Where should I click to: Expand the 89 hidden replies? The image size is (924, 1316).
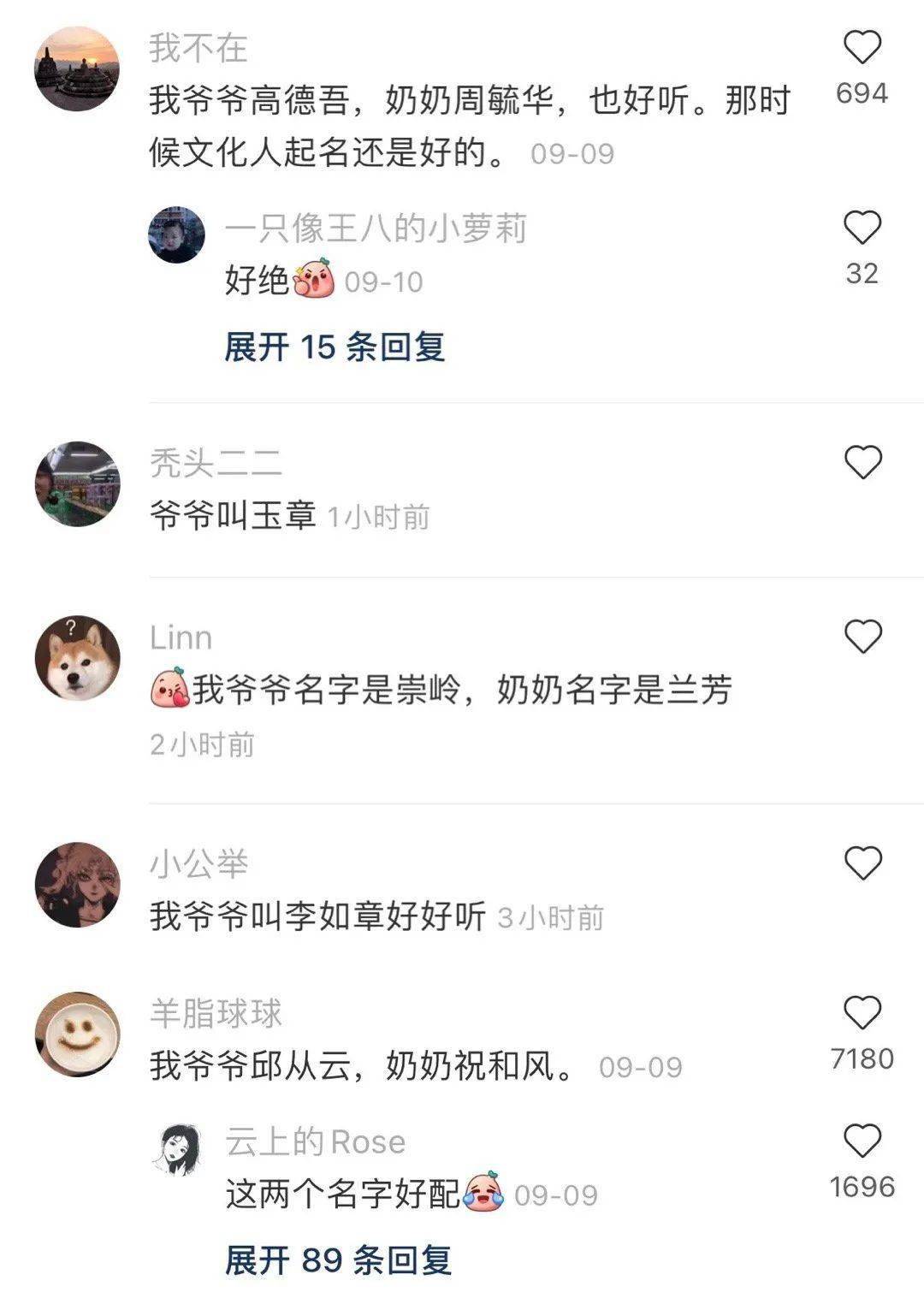pyautogui.click(x=339, y=1261)
